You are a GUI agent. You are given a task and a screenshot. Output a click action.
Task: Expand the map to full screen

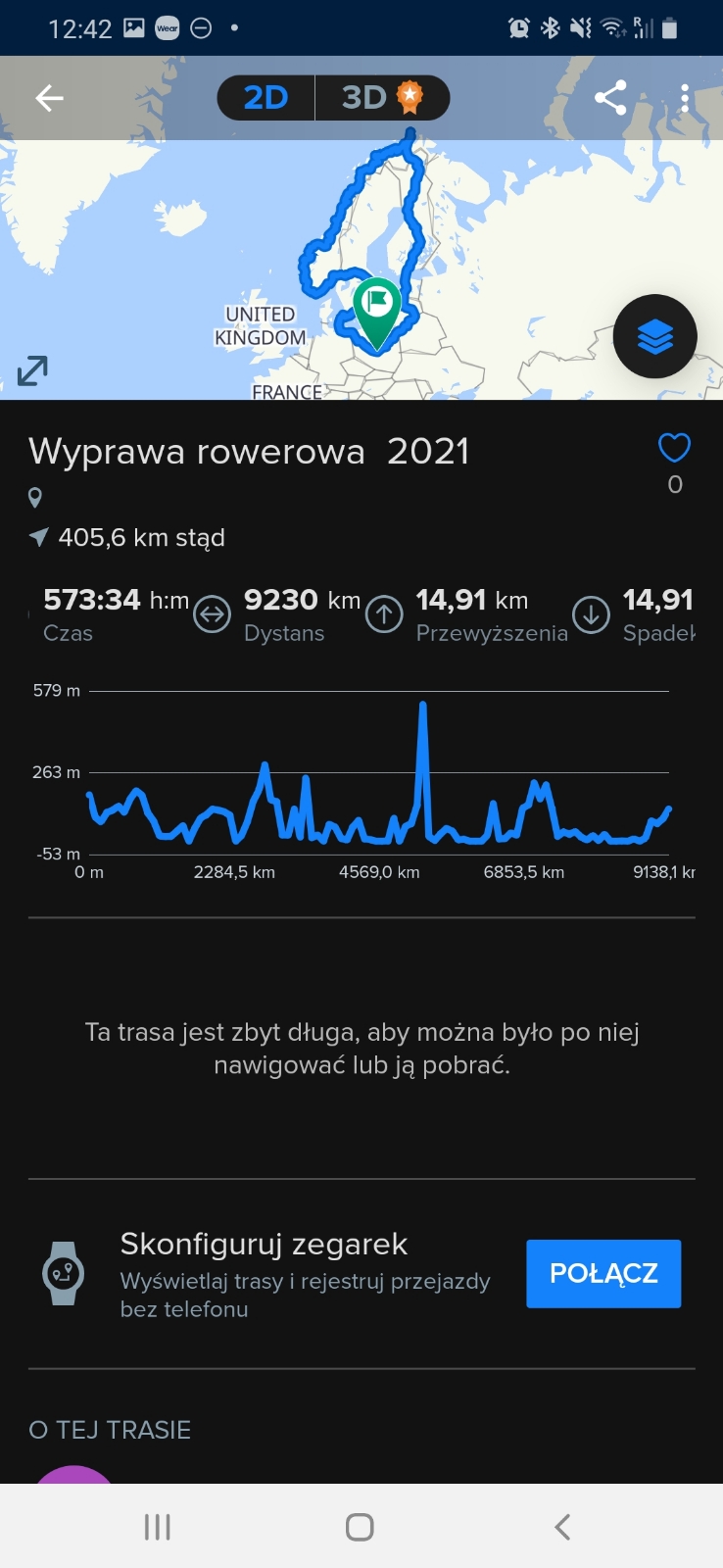(x=32, y=370)
